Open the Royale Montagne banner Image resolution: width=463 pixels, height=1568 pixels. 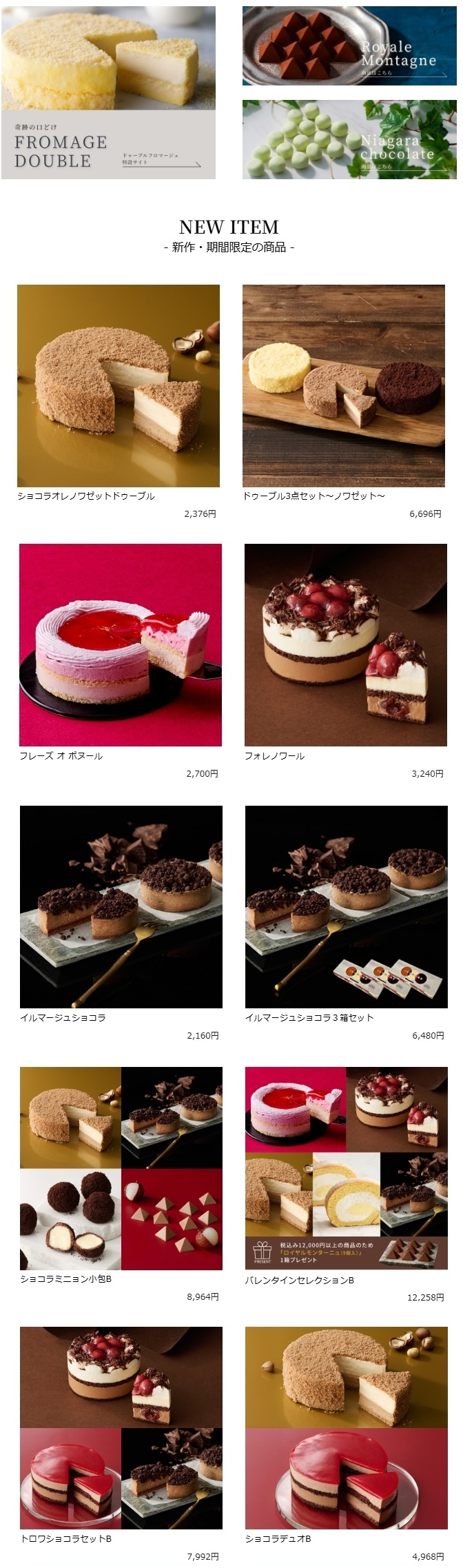pos(350,45)
